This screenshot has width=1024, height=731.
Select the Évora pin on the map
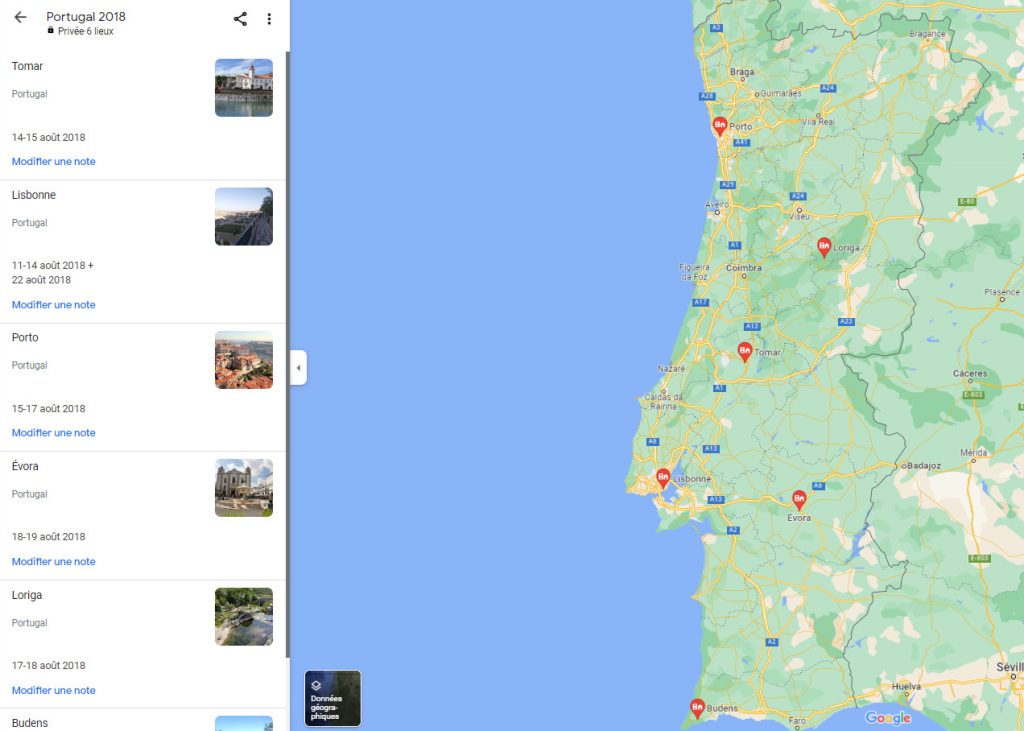[x=799, y=499]
